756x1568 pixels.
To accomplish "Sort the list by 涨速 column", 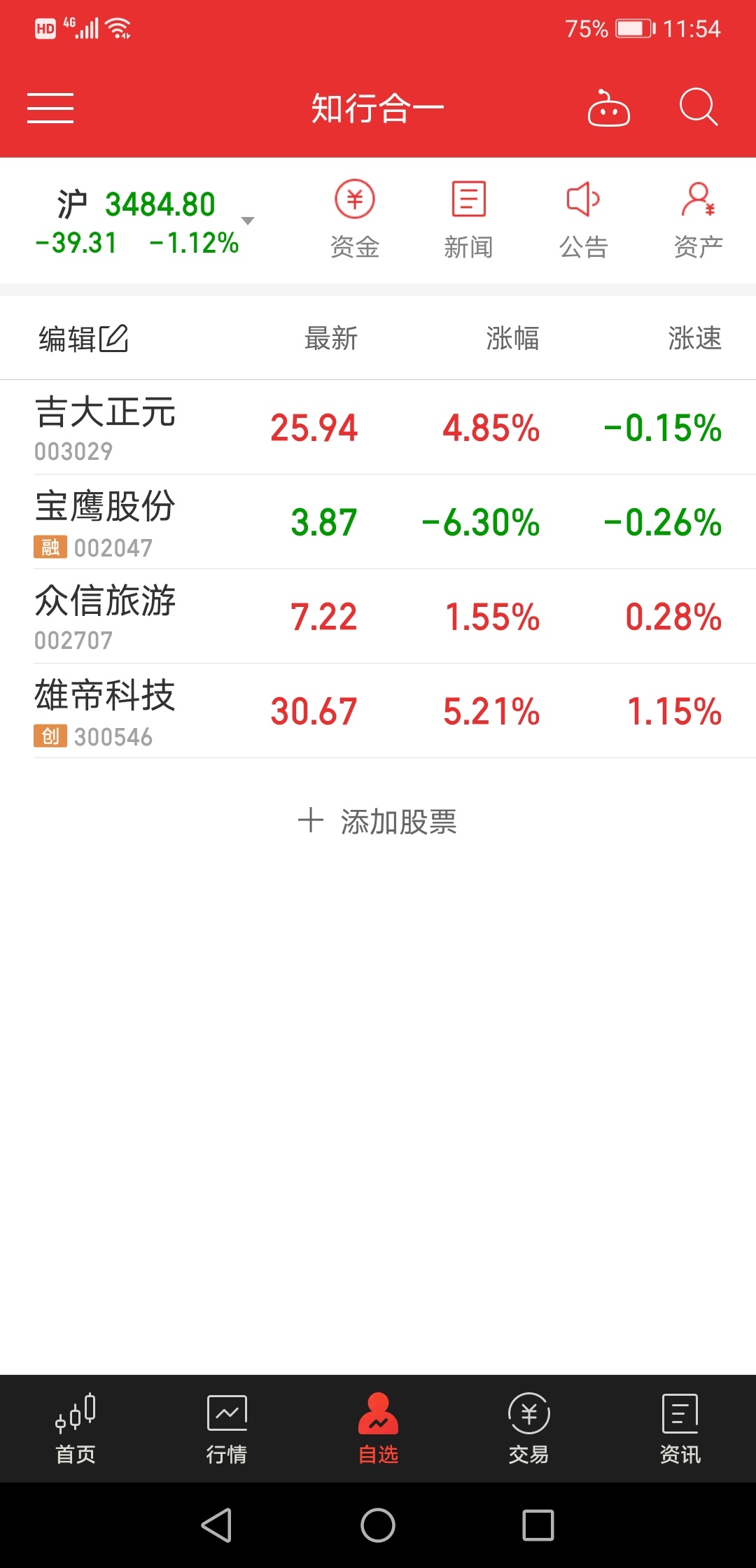I will click(x=695, y=338).
